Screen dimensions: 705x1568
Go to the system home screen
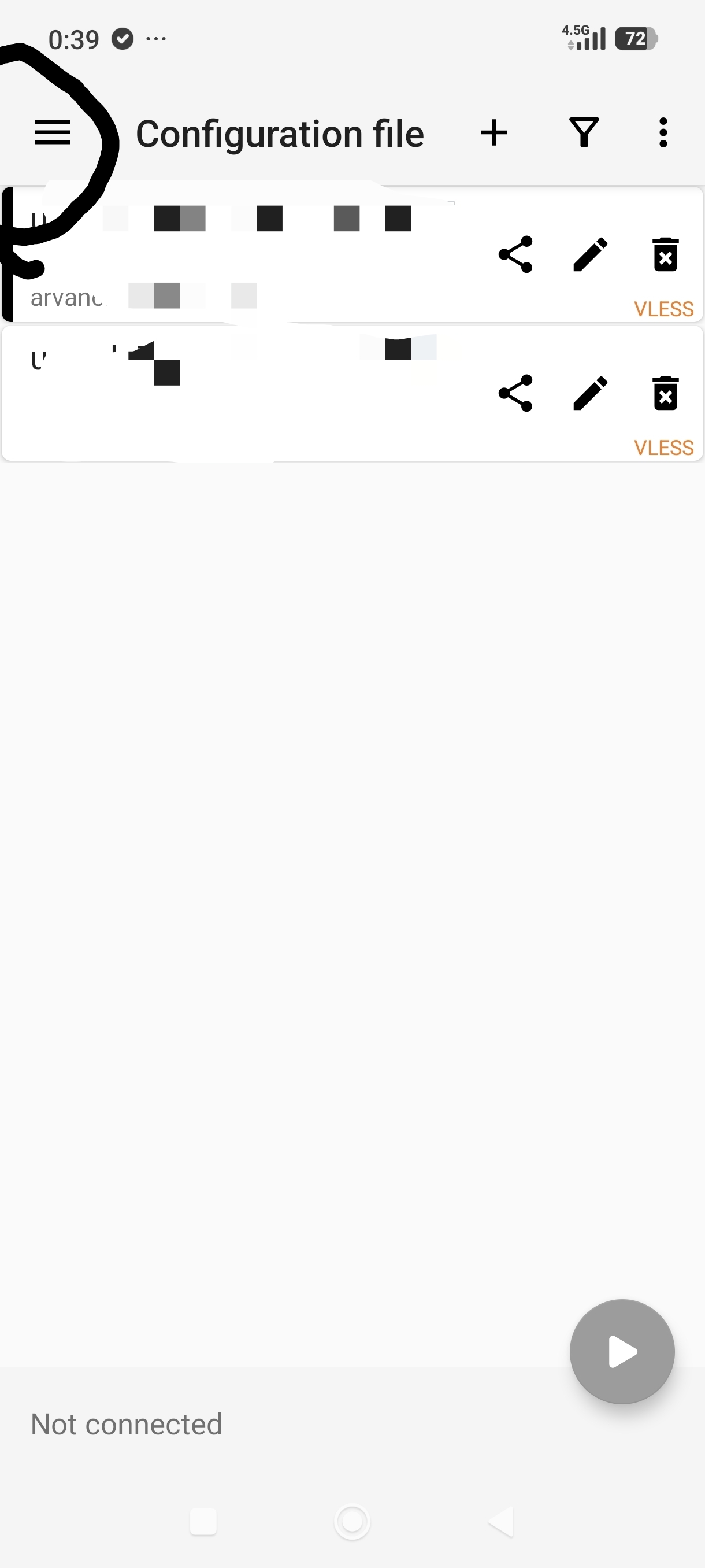point(352,1522)
